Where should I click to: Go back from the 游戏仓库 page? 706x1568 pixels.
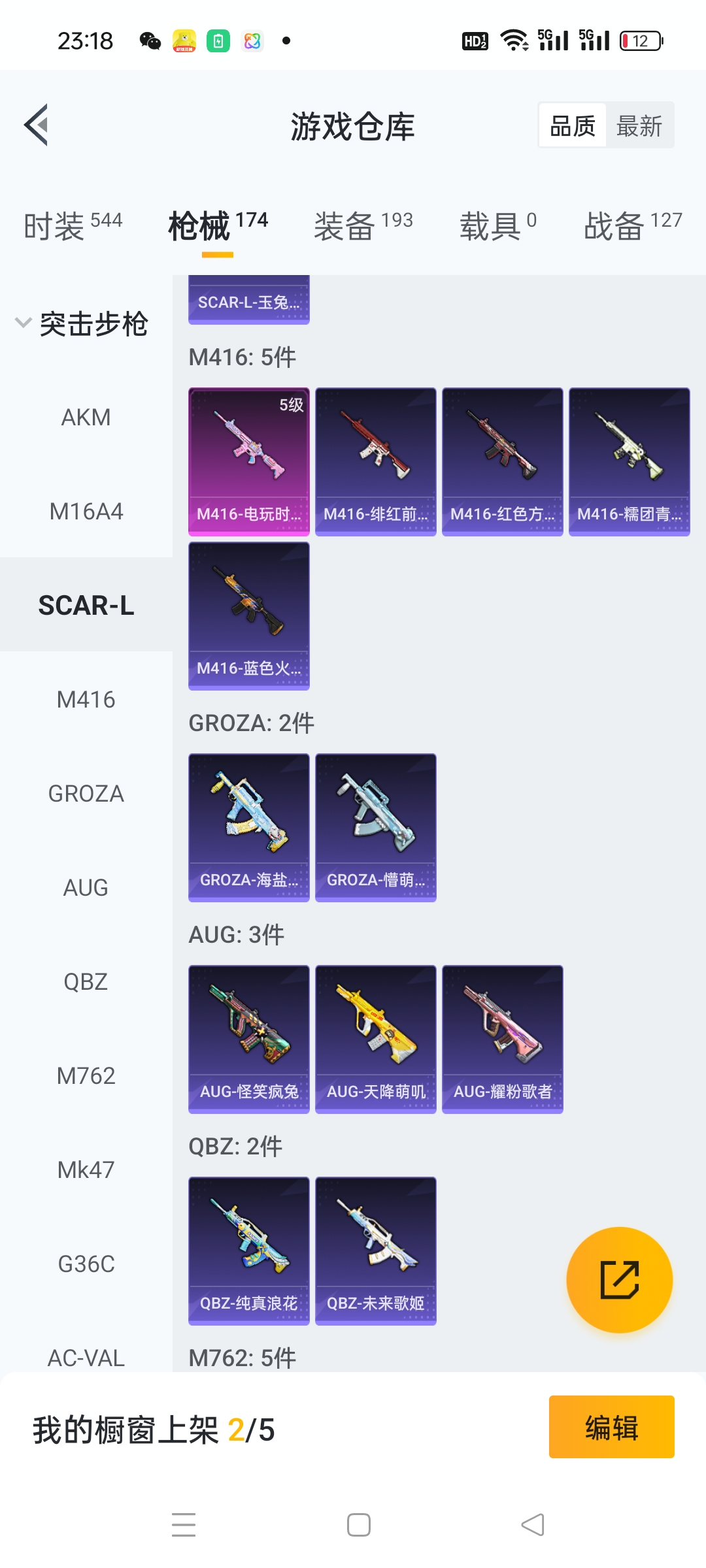[x=37, y=125]
